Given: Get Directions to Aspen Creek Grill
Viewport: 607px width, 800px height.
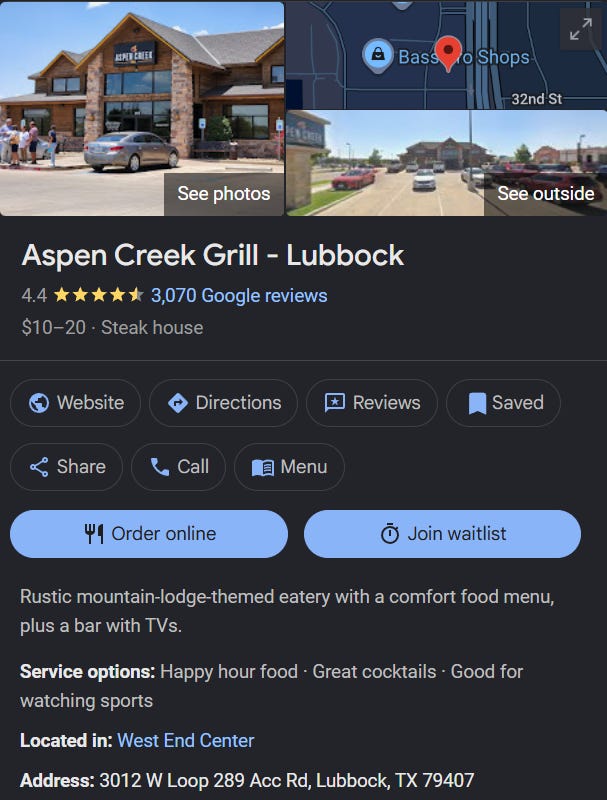Looking at the screenshot, I should coord(223,403).
